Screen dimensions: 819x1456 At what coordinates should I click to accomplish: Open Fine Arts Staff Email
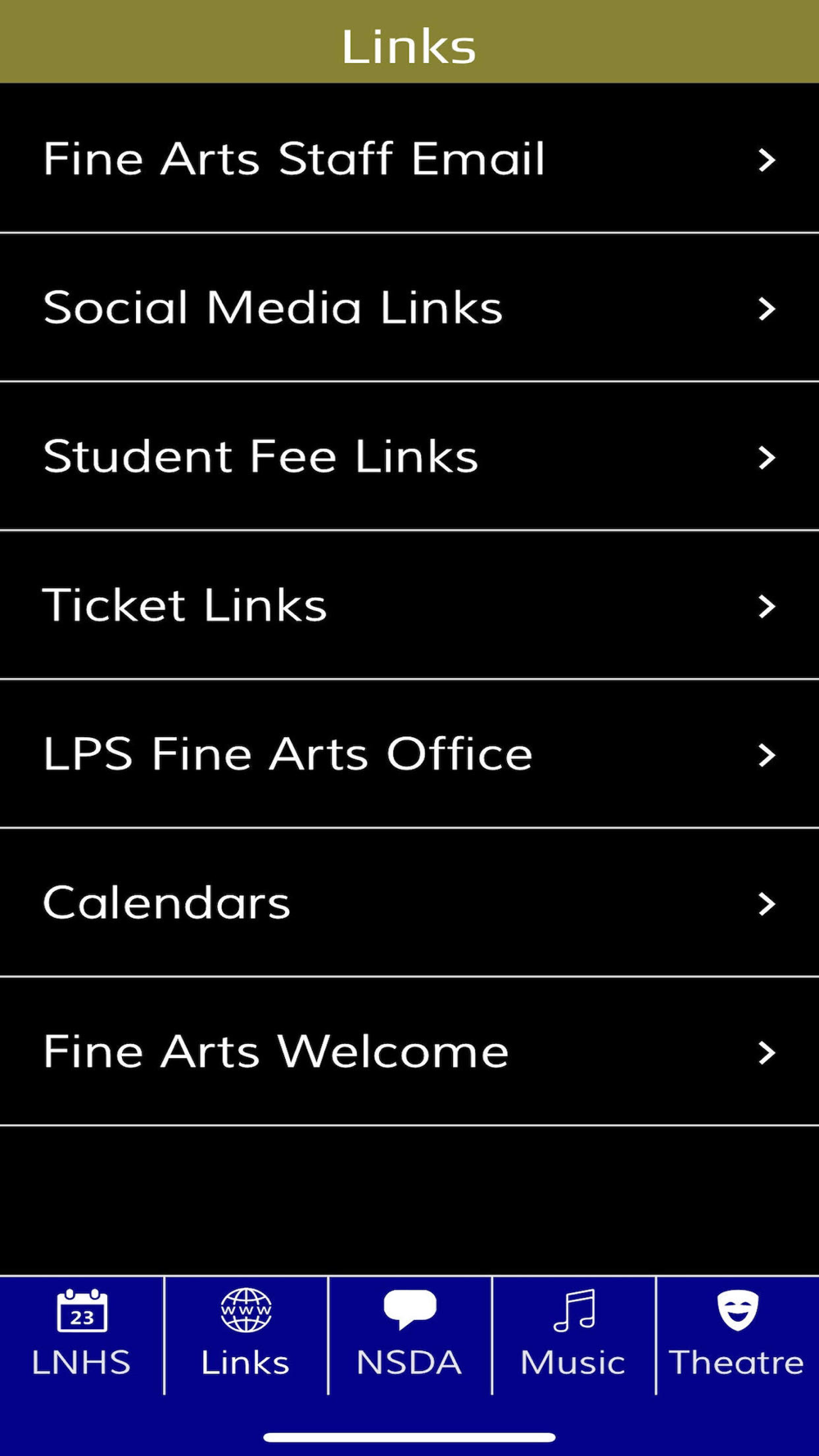point(409,159)
